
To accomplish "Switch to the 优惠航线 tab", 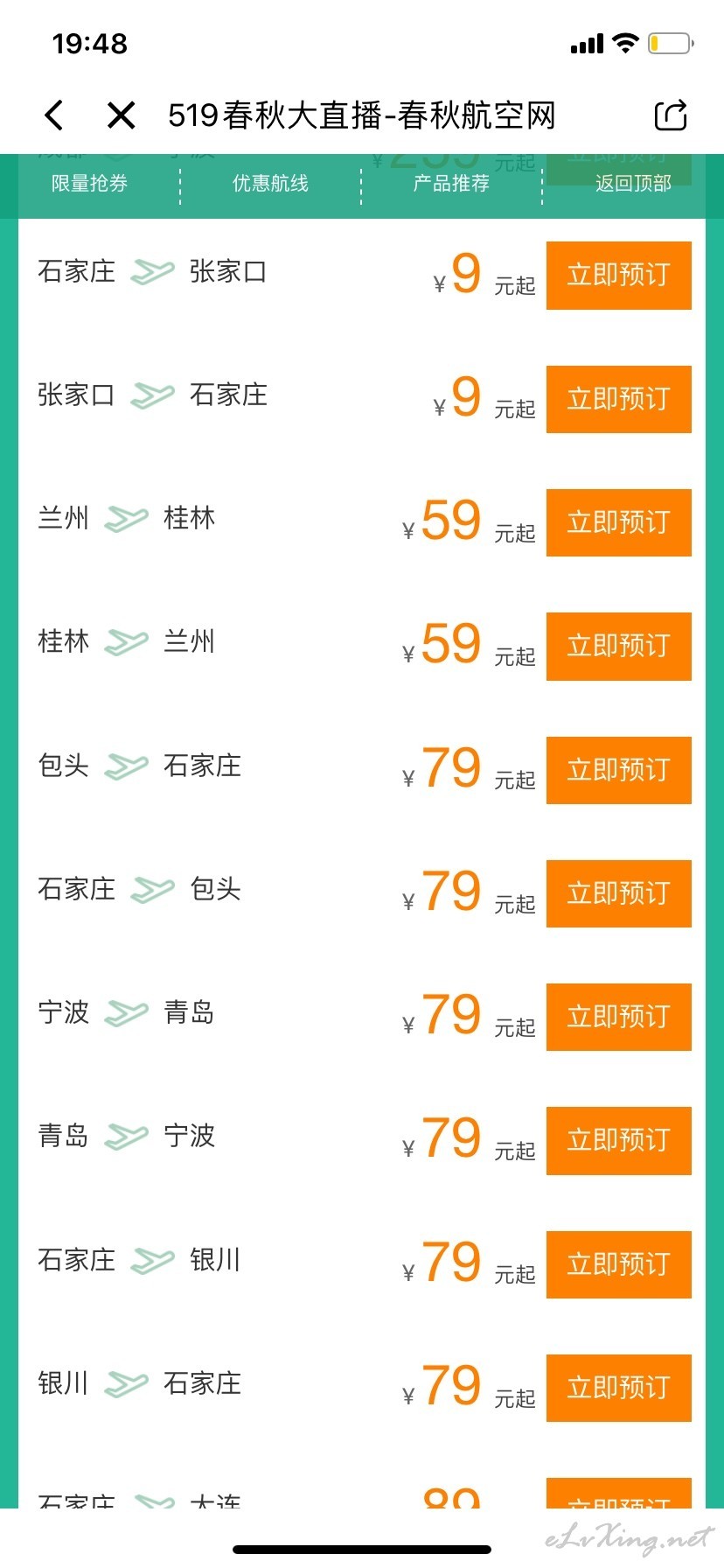I will (x=270, y=183).
